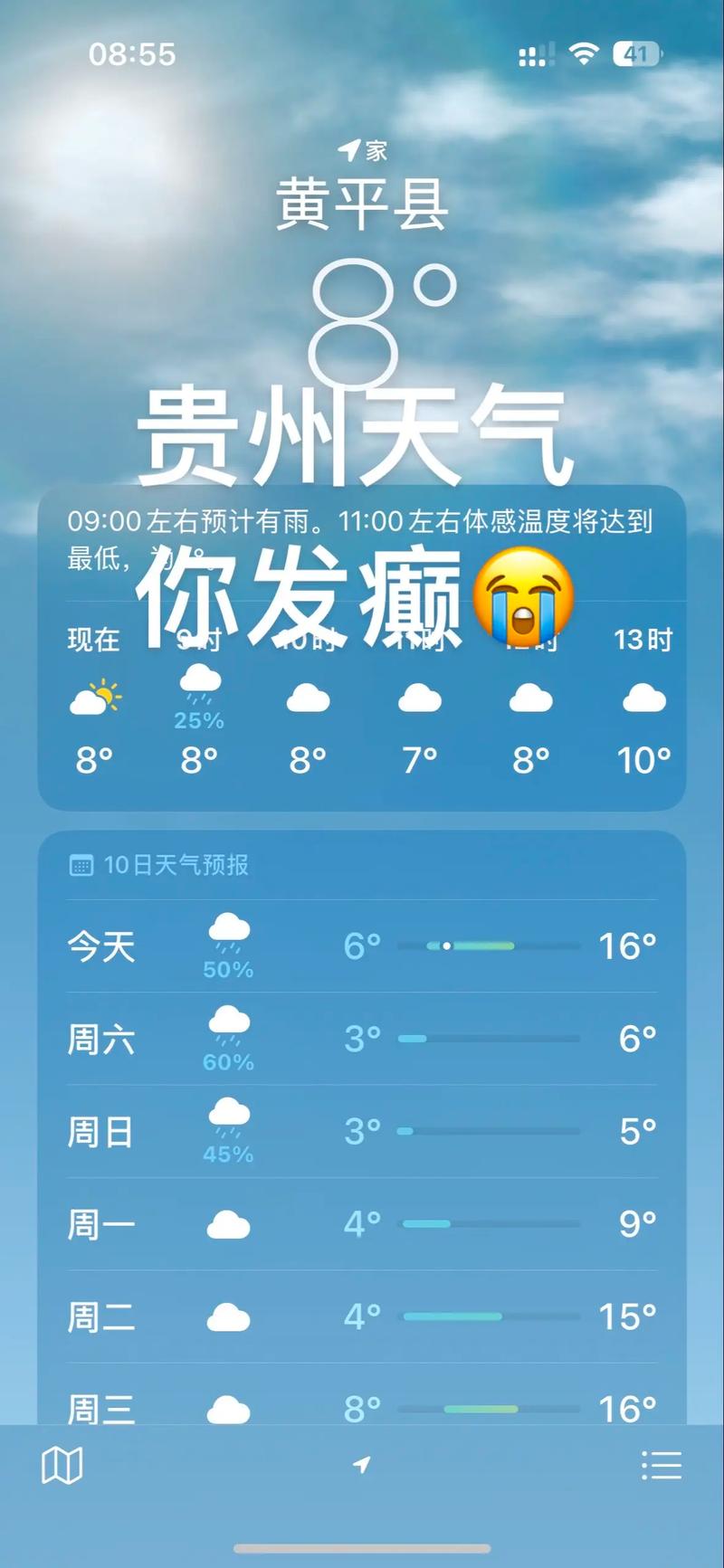Tap the location arrow at bottom center

coord(361,1464)
